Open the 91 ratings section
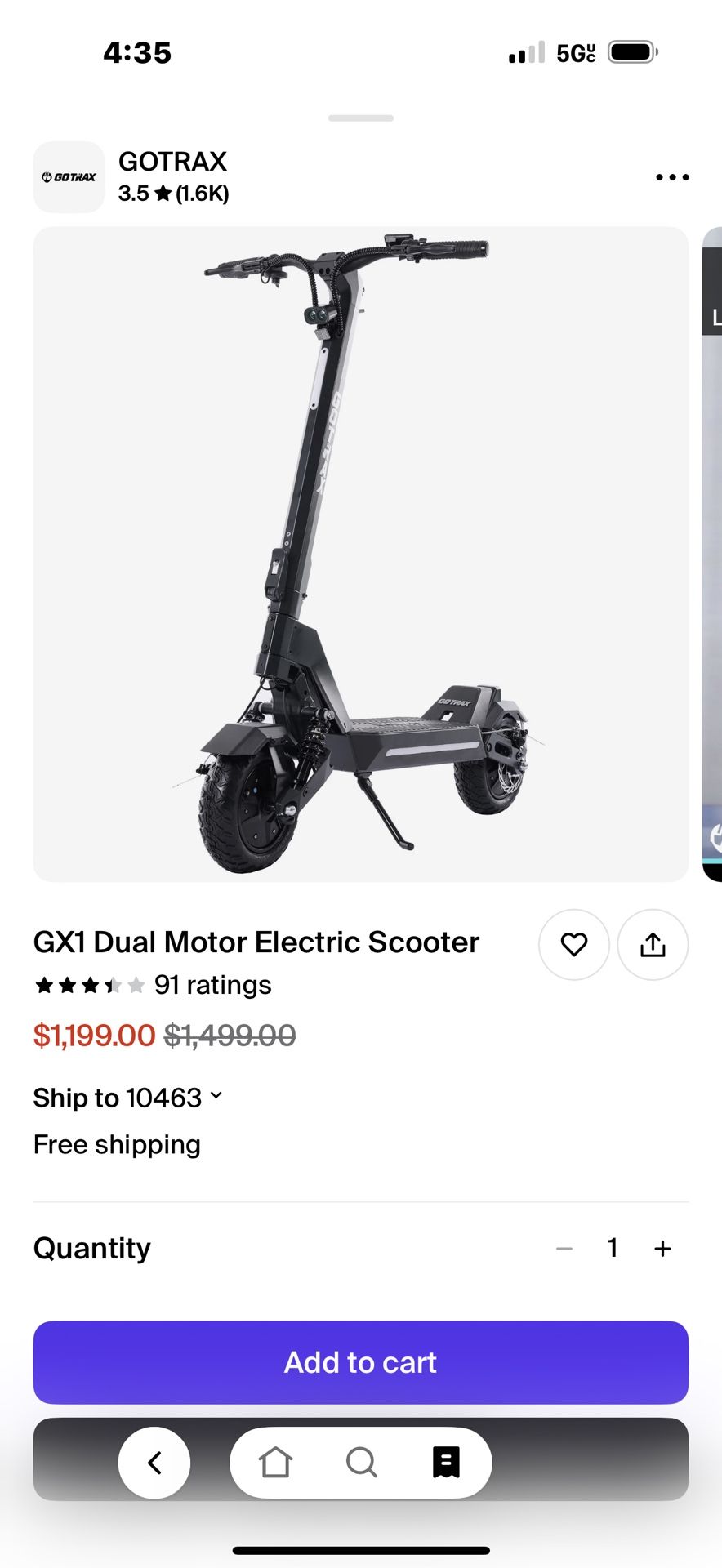Viewport: 722px width, 1568px height. point(212,985)
